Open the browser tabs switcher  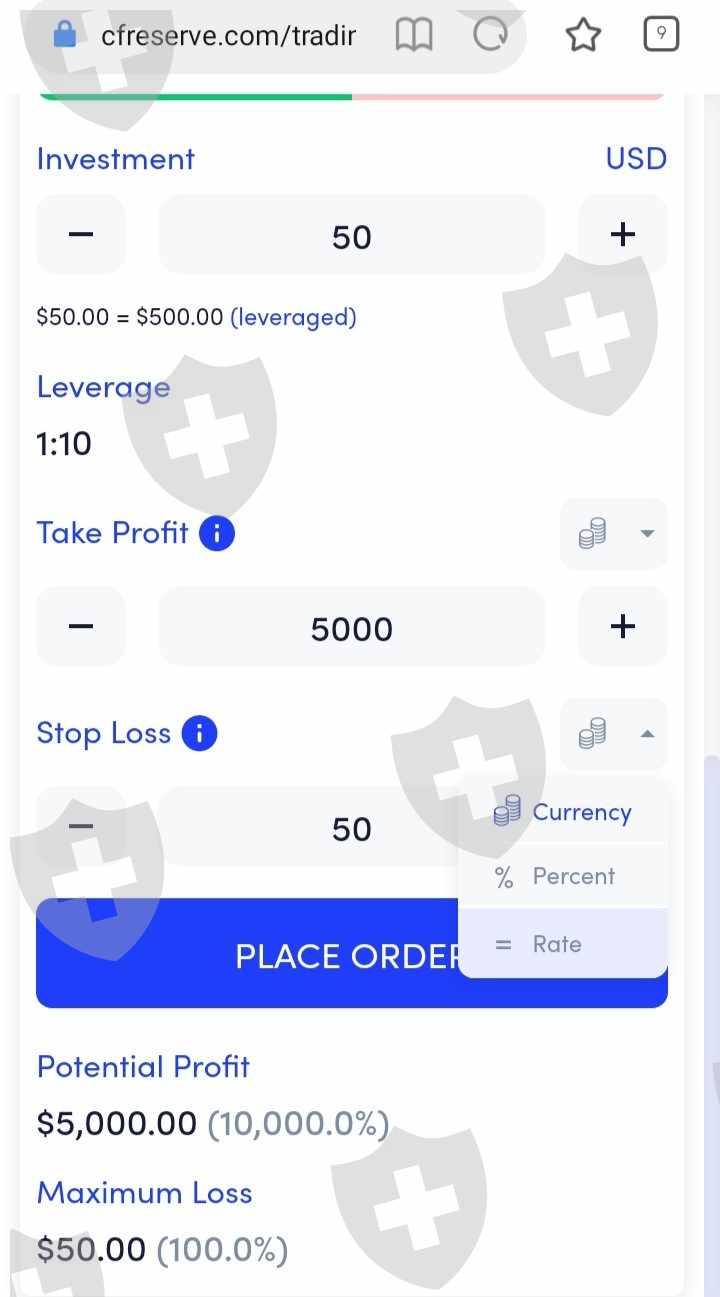pyautogui.click(x=661, y=35)
